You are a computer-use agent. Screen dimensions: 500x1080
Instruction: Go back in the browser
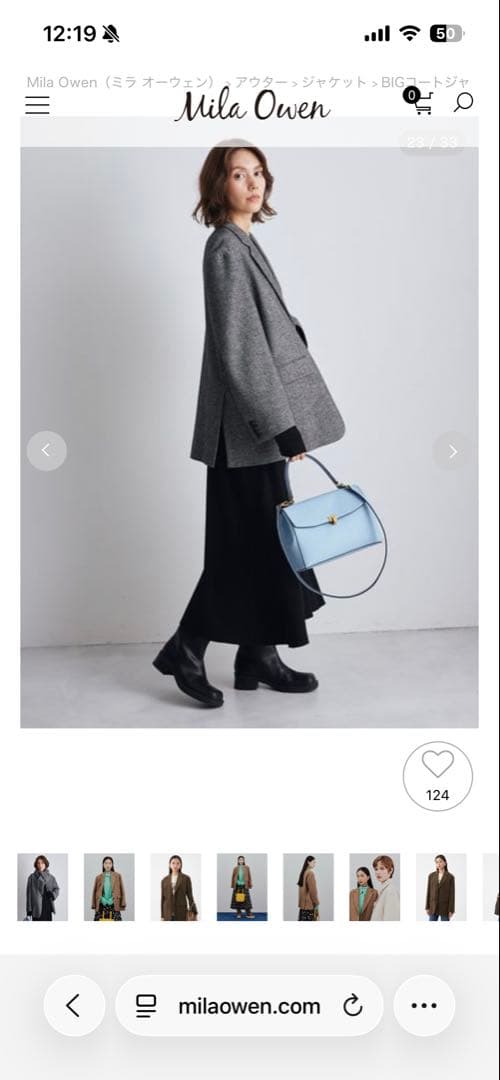coord(74,1006)
